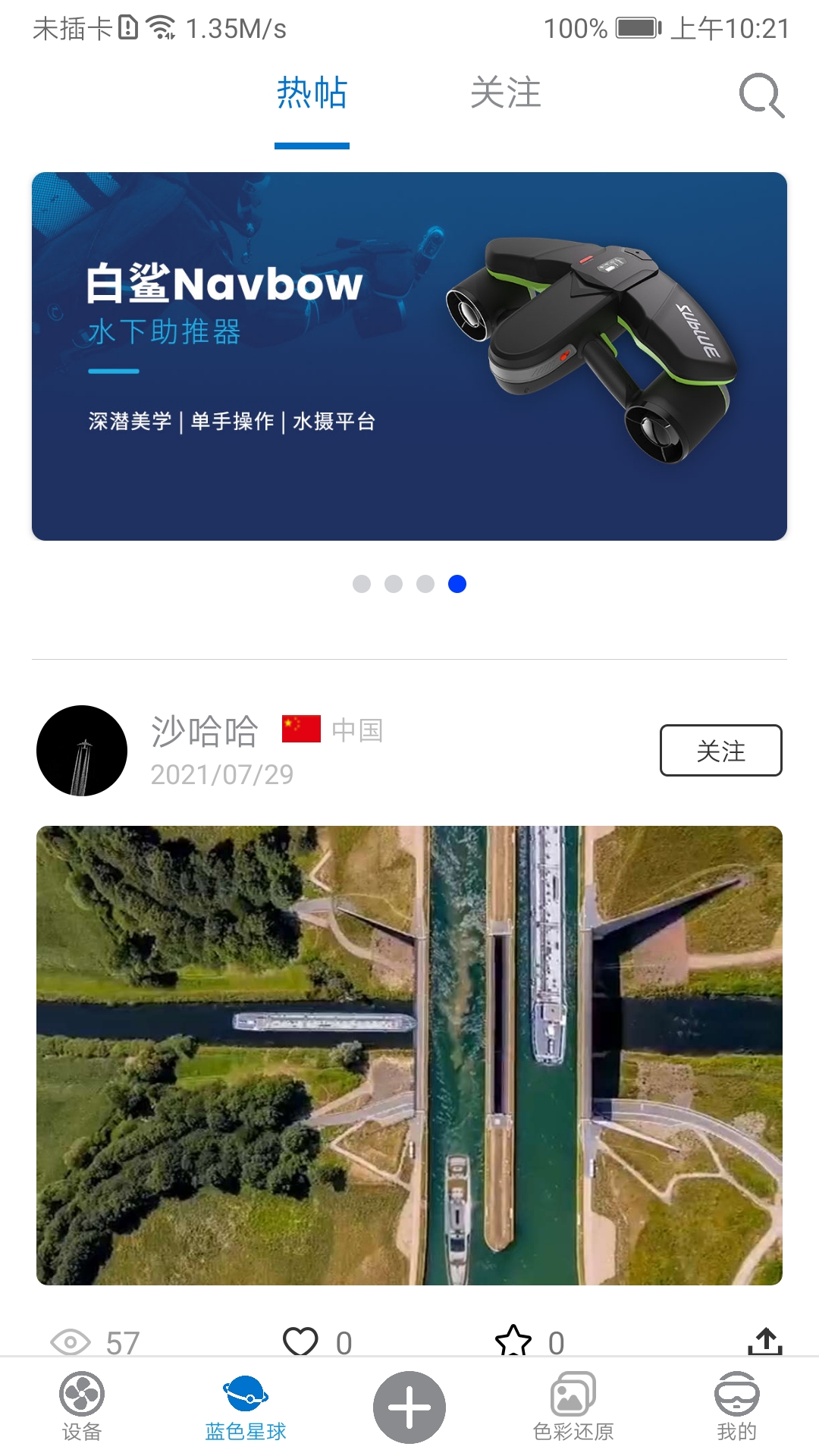Select the second carousel indicator dot
Image resolution: width=819 pixels, height=1456 pixels.
[393, 584]
